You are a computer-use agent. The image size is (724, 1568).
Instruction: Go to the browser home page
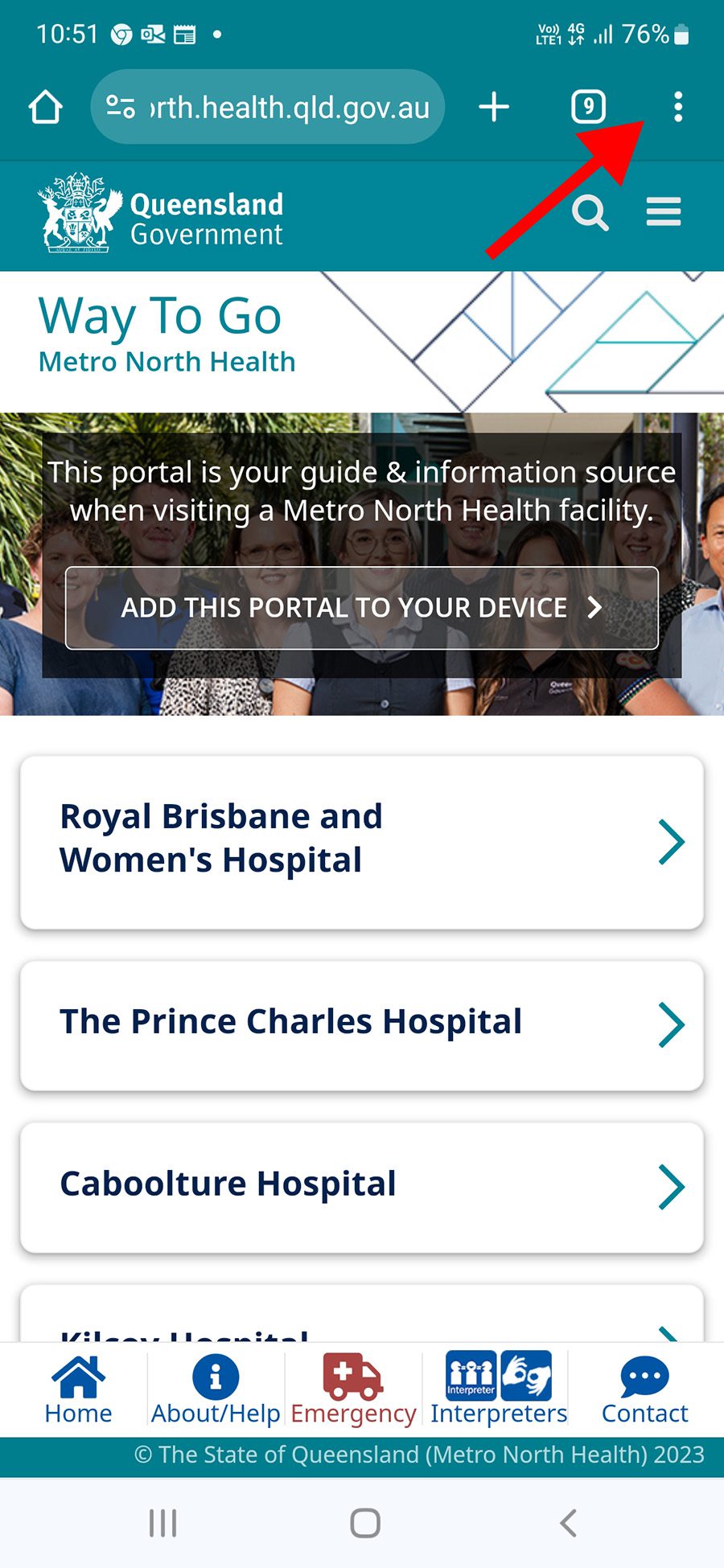[46, 107]
